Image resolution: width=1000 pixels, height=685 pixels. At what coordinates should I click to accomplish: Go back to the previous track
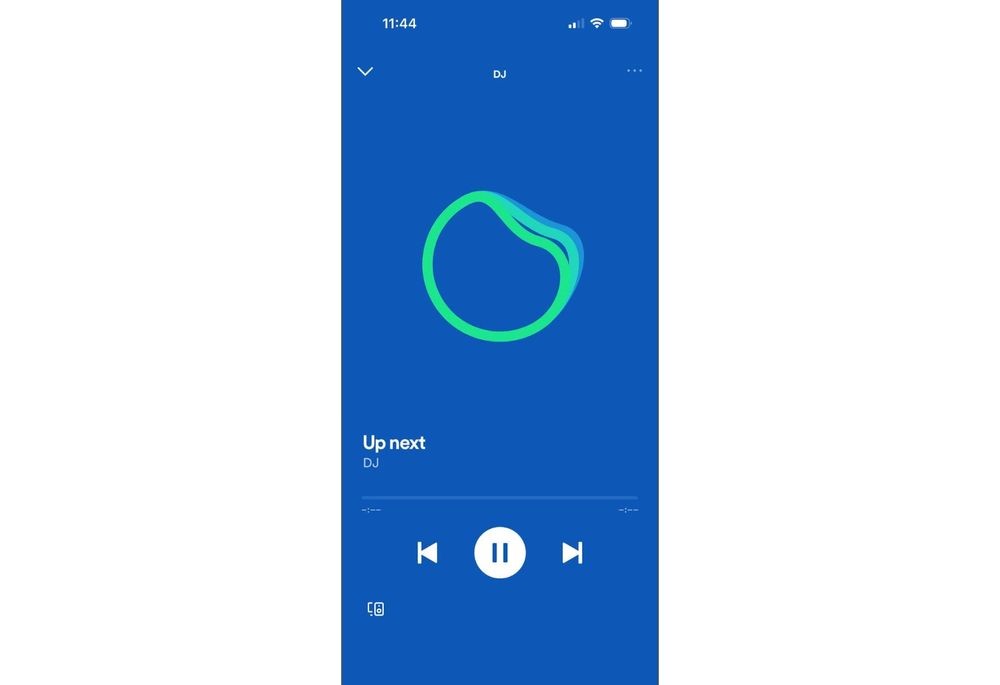pyautogui.click(x=427, y=553)
